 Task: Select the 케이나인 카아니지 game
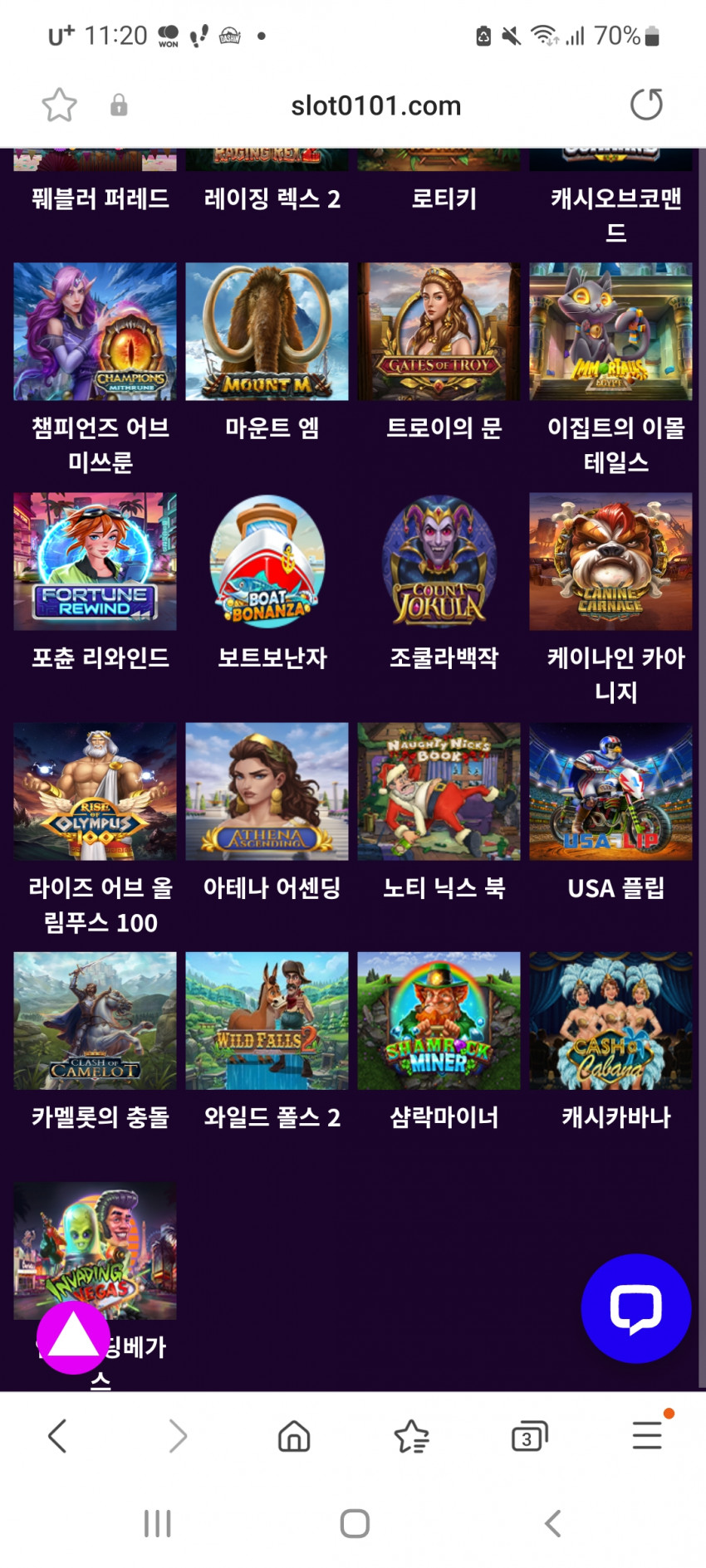click(x=610, y=561)
